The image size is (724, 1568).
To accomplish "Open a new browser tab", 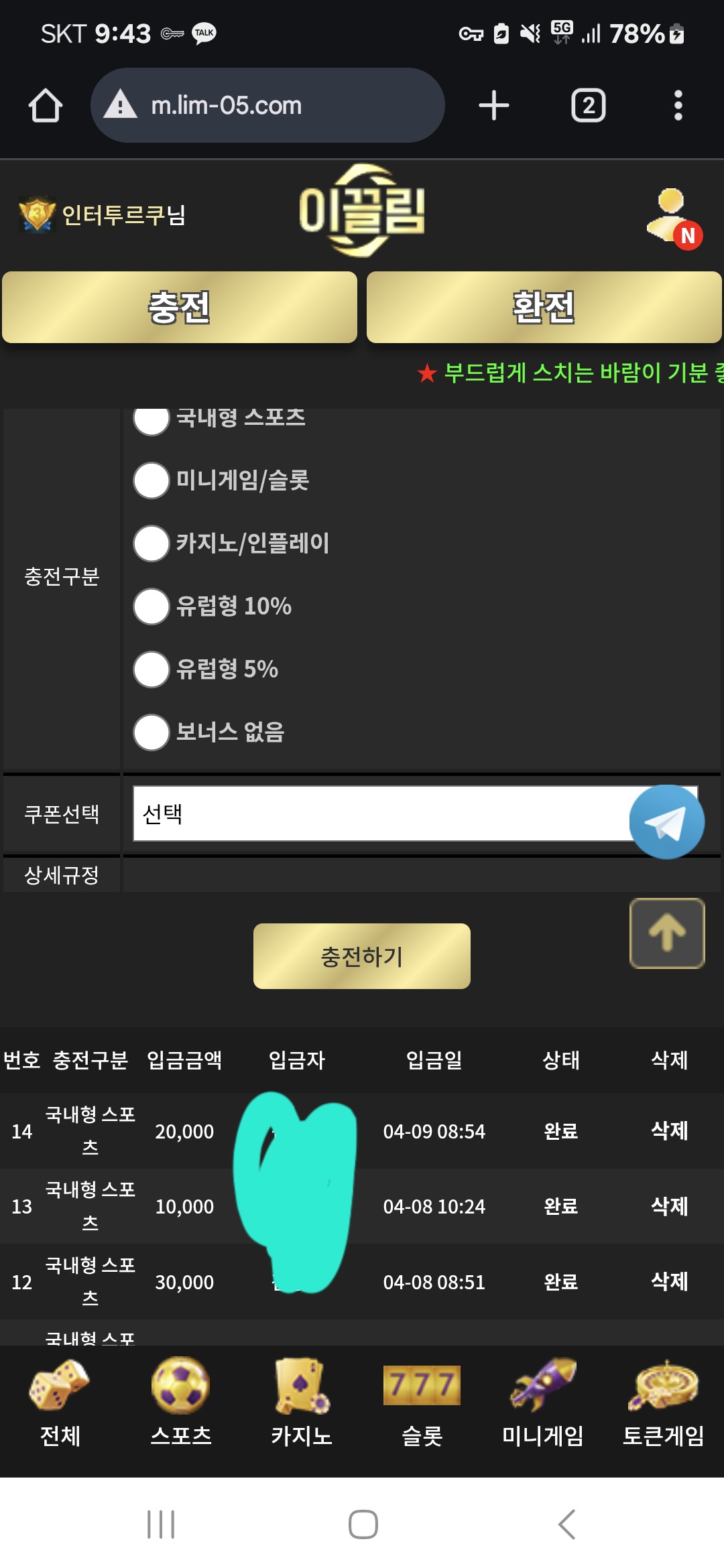I will click(x=494, y=105).
